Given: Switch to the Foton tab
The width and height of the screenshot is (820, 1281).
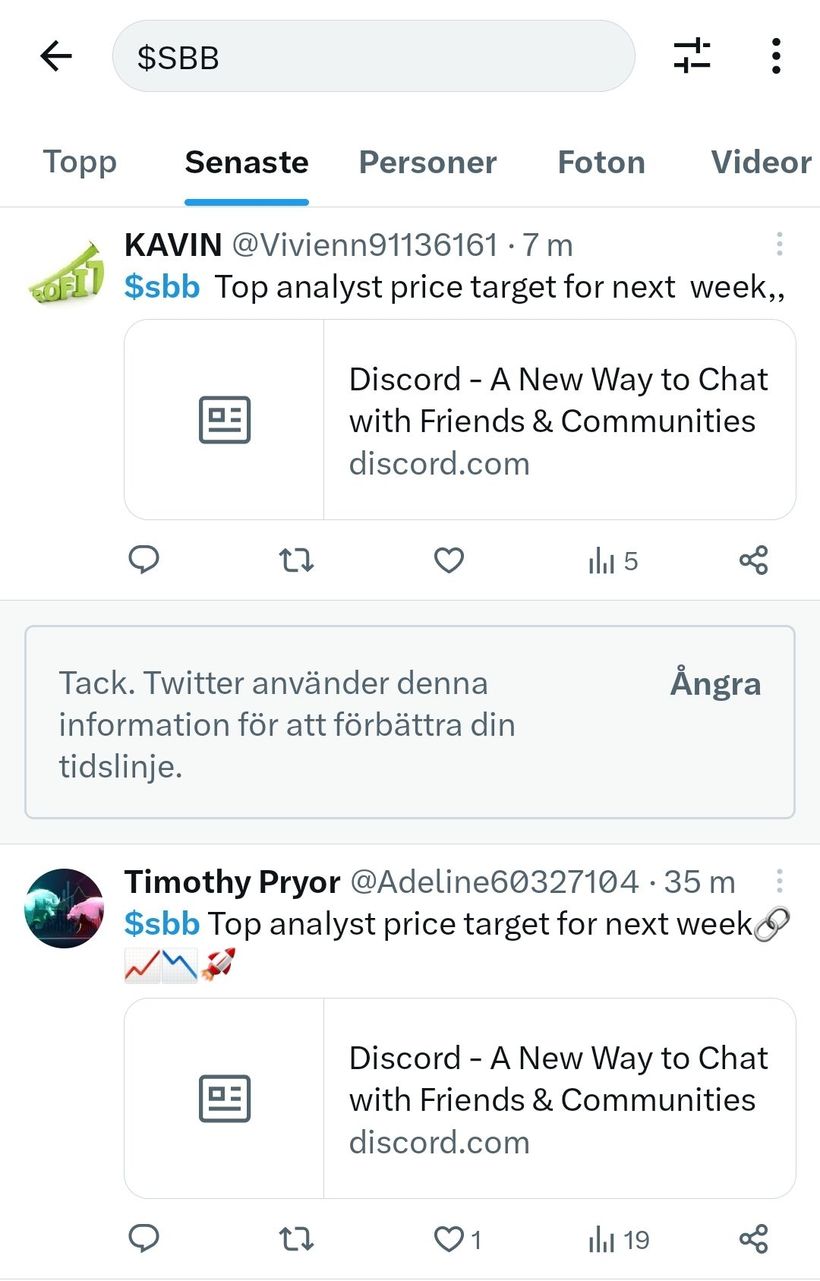Looking at the screenshot, I should 601,162.
